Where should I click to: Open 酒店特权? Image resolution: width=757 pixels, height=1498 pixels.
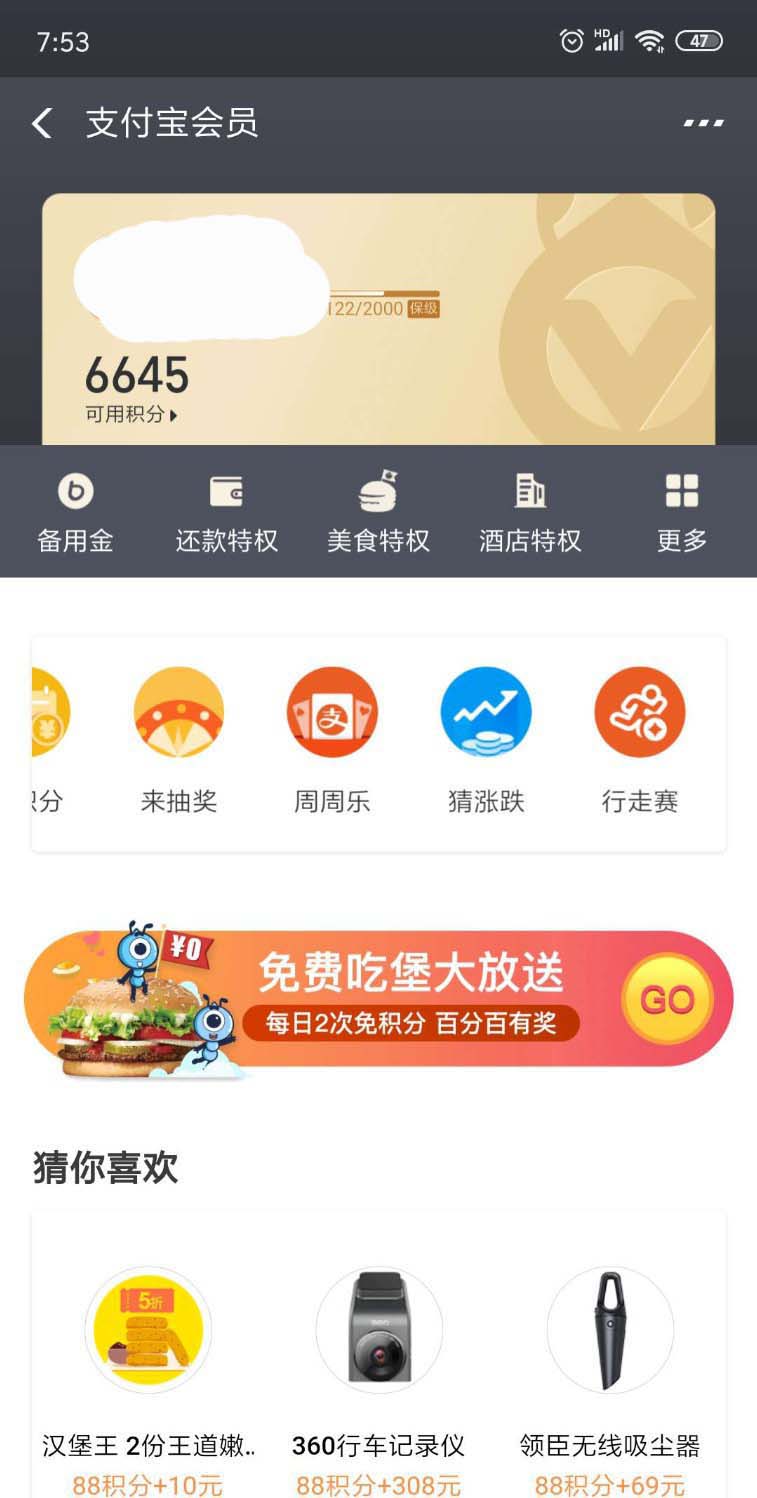[x=530, y=512]
